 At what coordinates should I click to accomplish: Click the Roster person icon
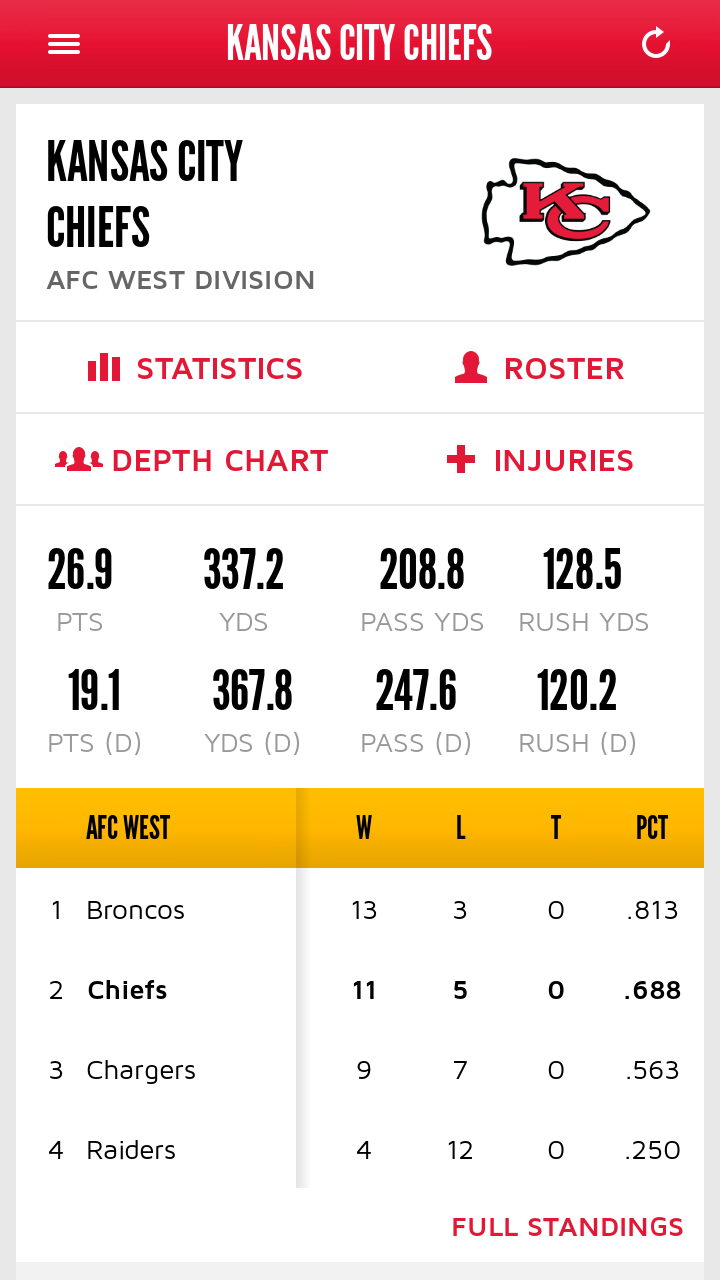tap(470, 368)
